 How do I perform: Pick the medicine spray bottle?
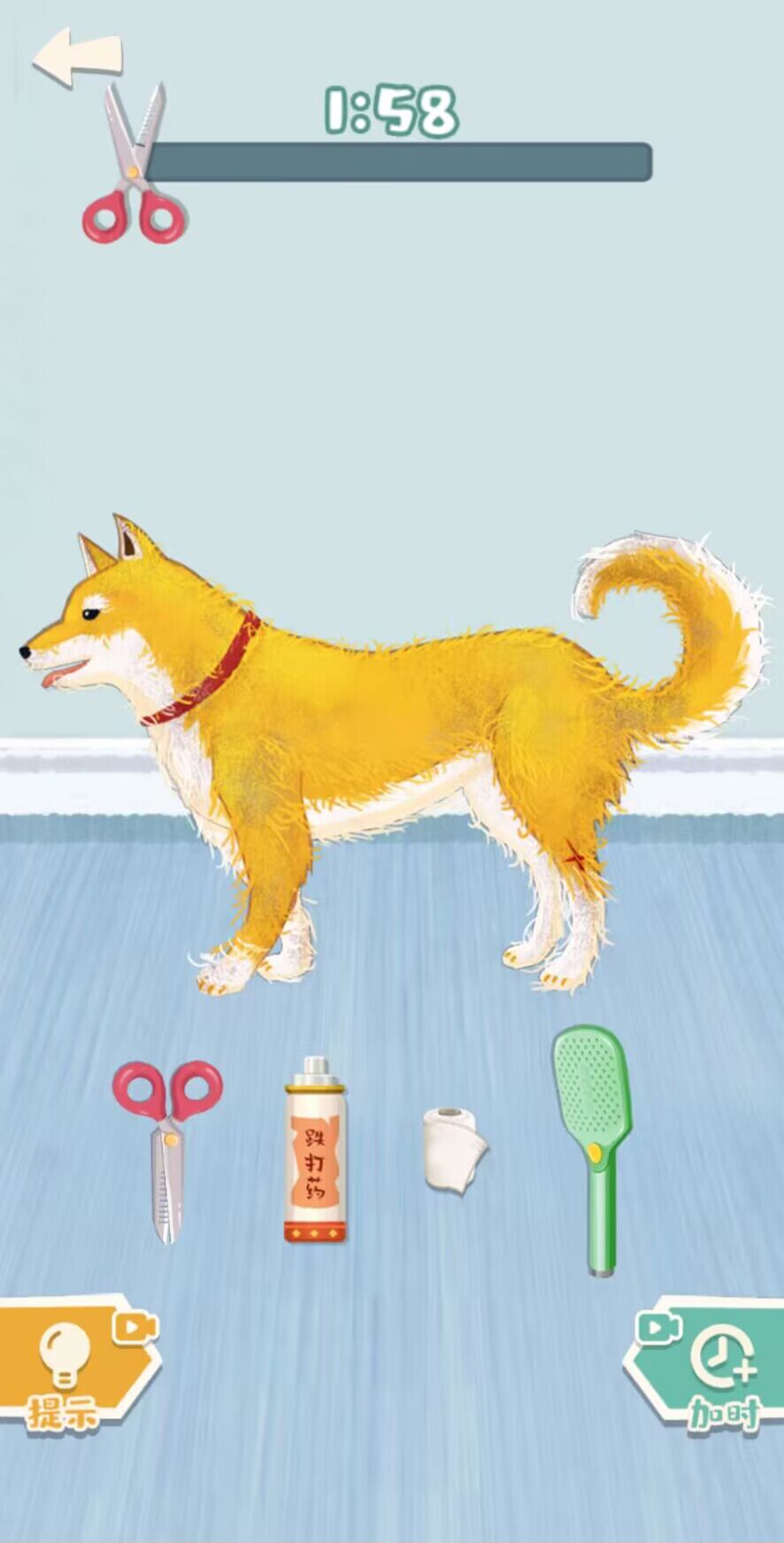coord(315,1151)
